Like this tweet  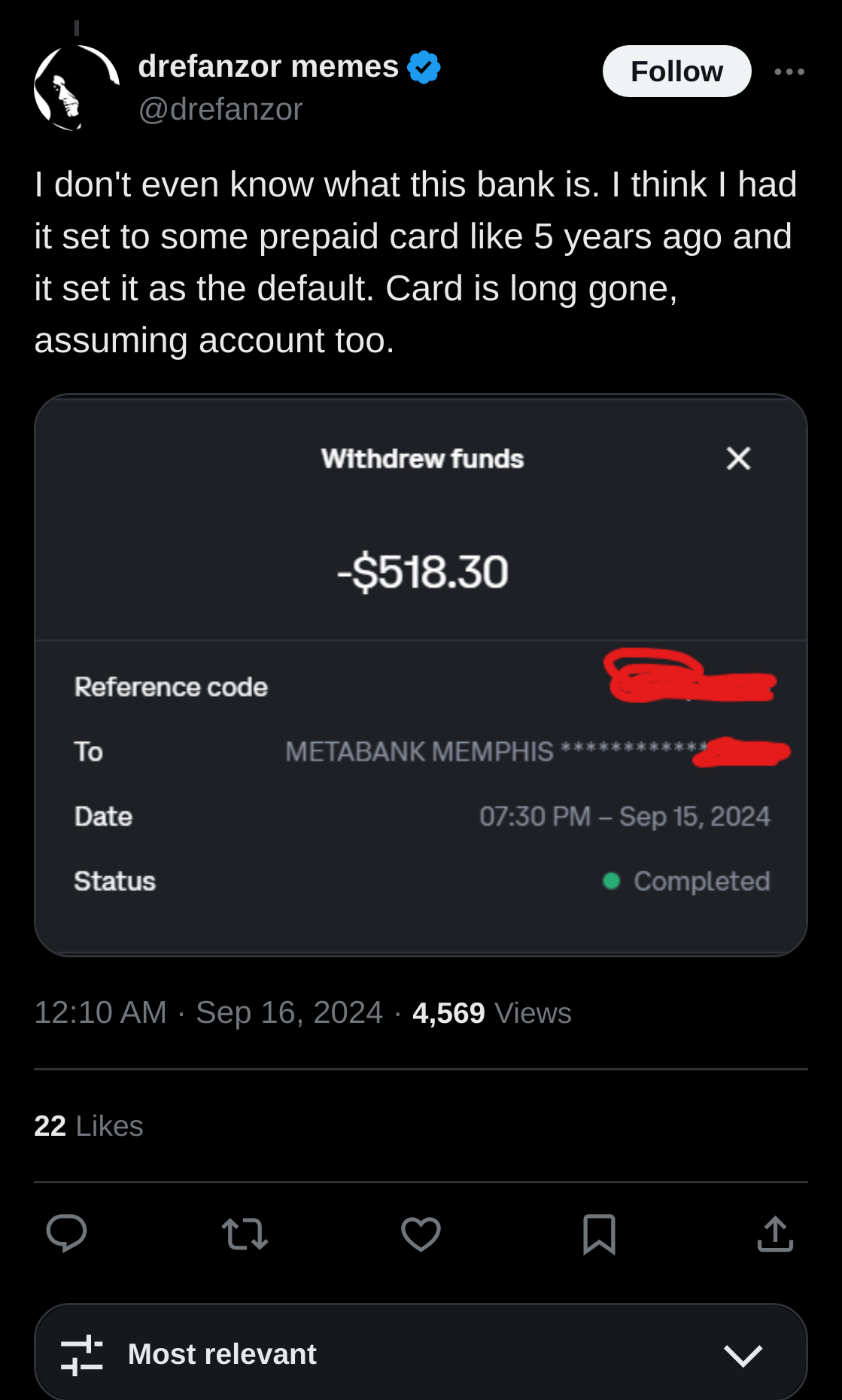pos(421,1234)
